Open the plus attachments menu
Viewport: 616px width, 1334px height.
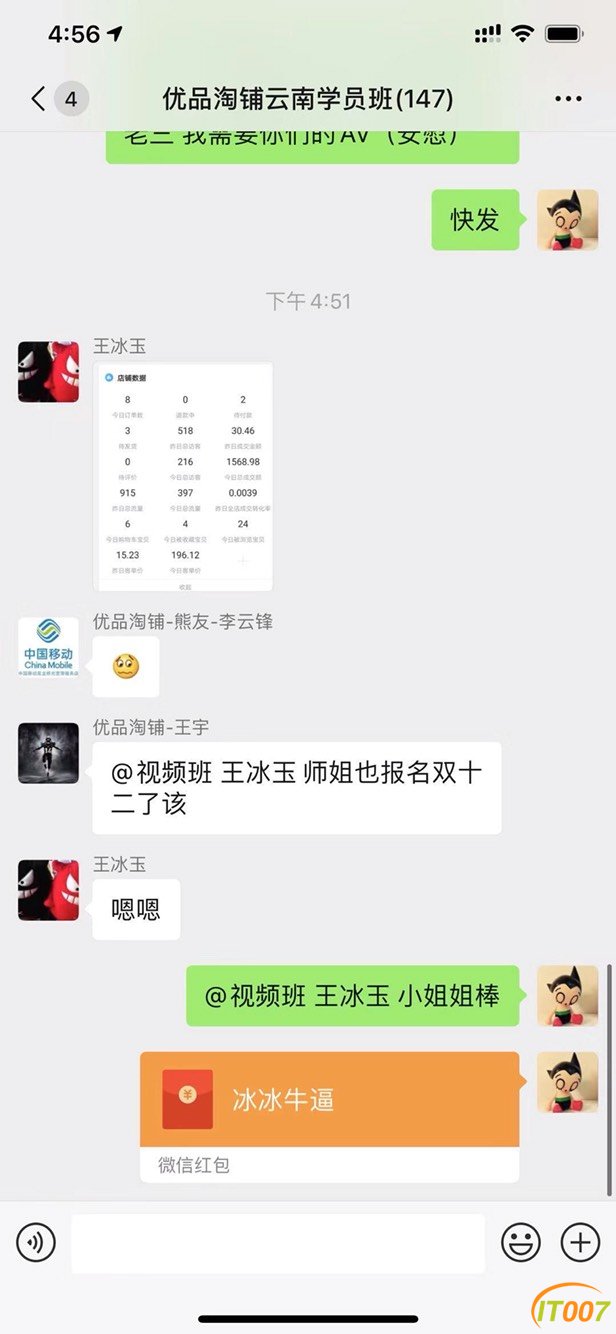(x=580, y=1243)
